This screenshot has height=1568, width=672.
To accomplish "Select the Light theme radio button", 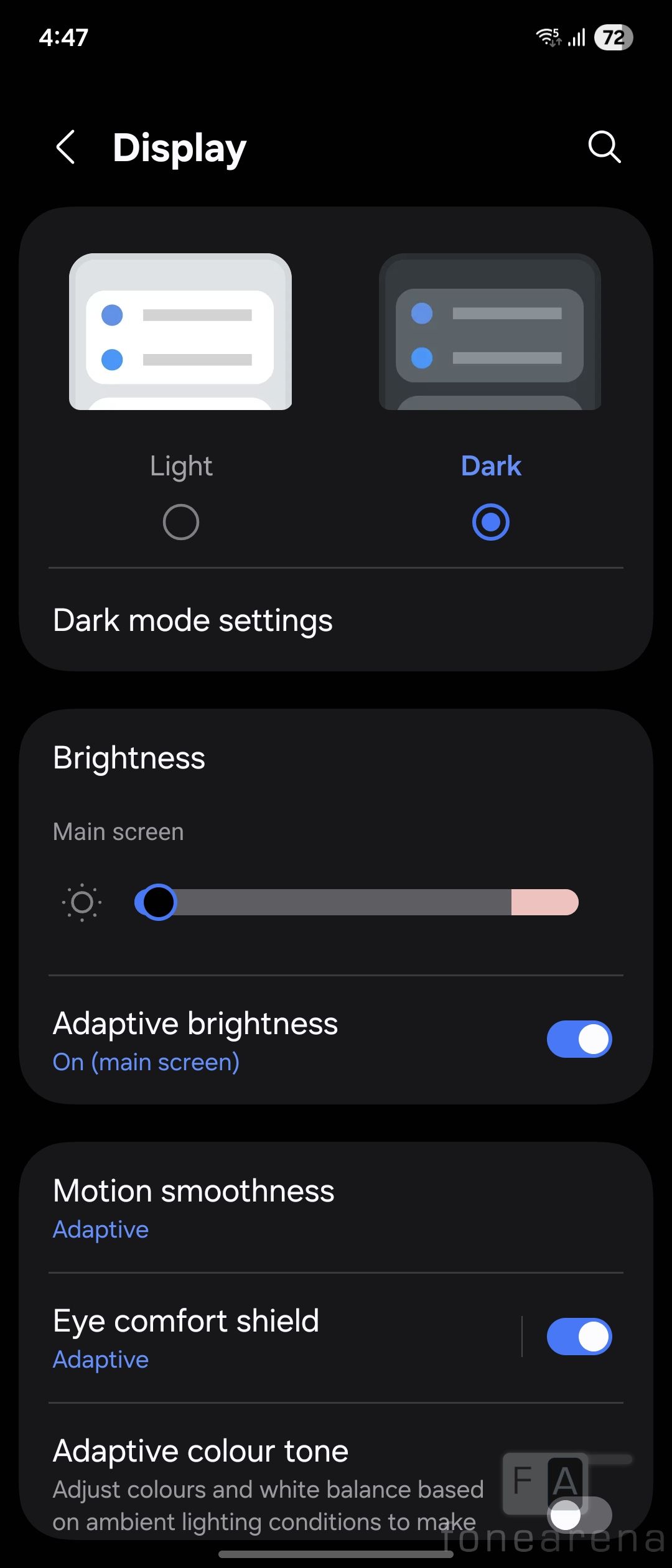I will 181,522.
